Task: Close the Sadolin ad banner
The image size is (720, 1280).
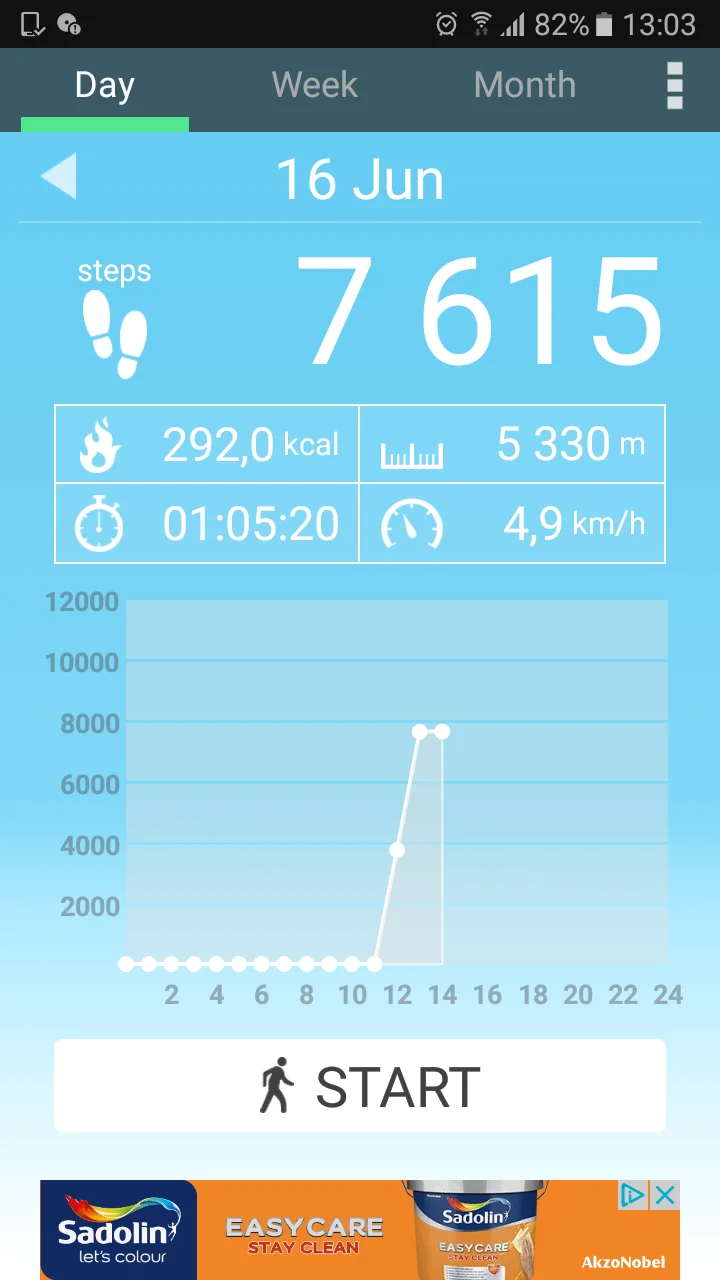Action: 665,1195
